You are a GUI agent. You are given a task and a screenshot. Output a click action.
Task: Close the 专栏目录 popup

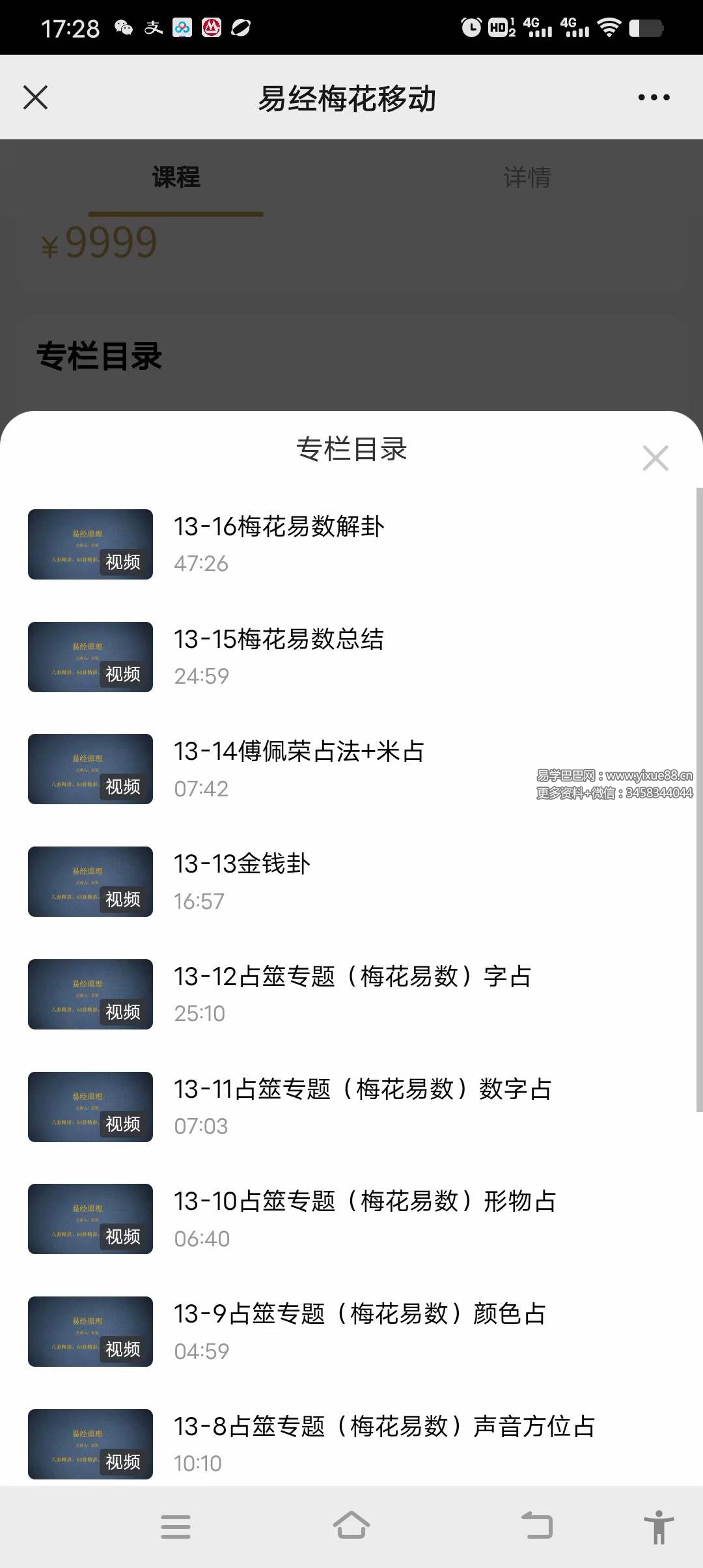coord(655,458)
